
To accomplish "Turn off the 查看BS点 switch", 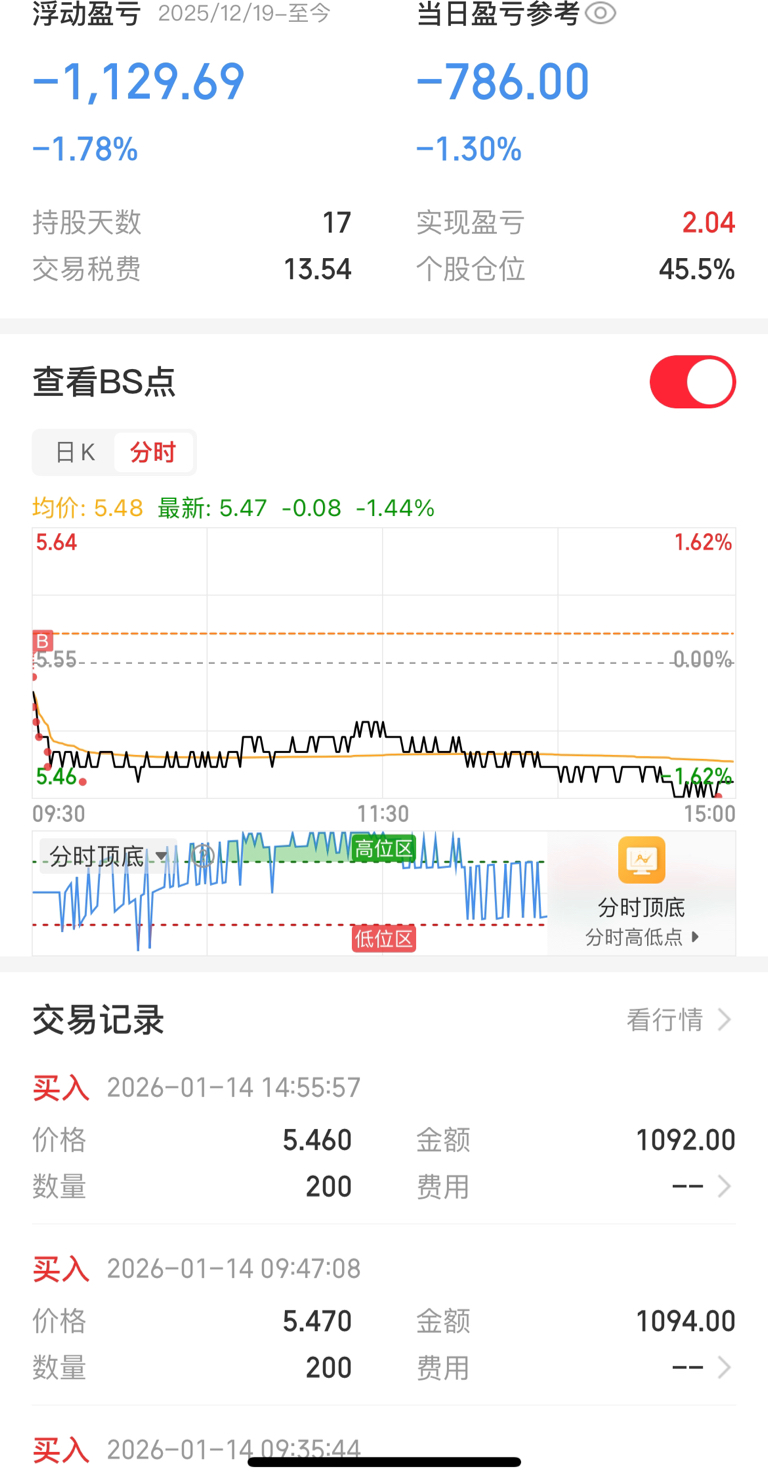I will tap(692, 382).
